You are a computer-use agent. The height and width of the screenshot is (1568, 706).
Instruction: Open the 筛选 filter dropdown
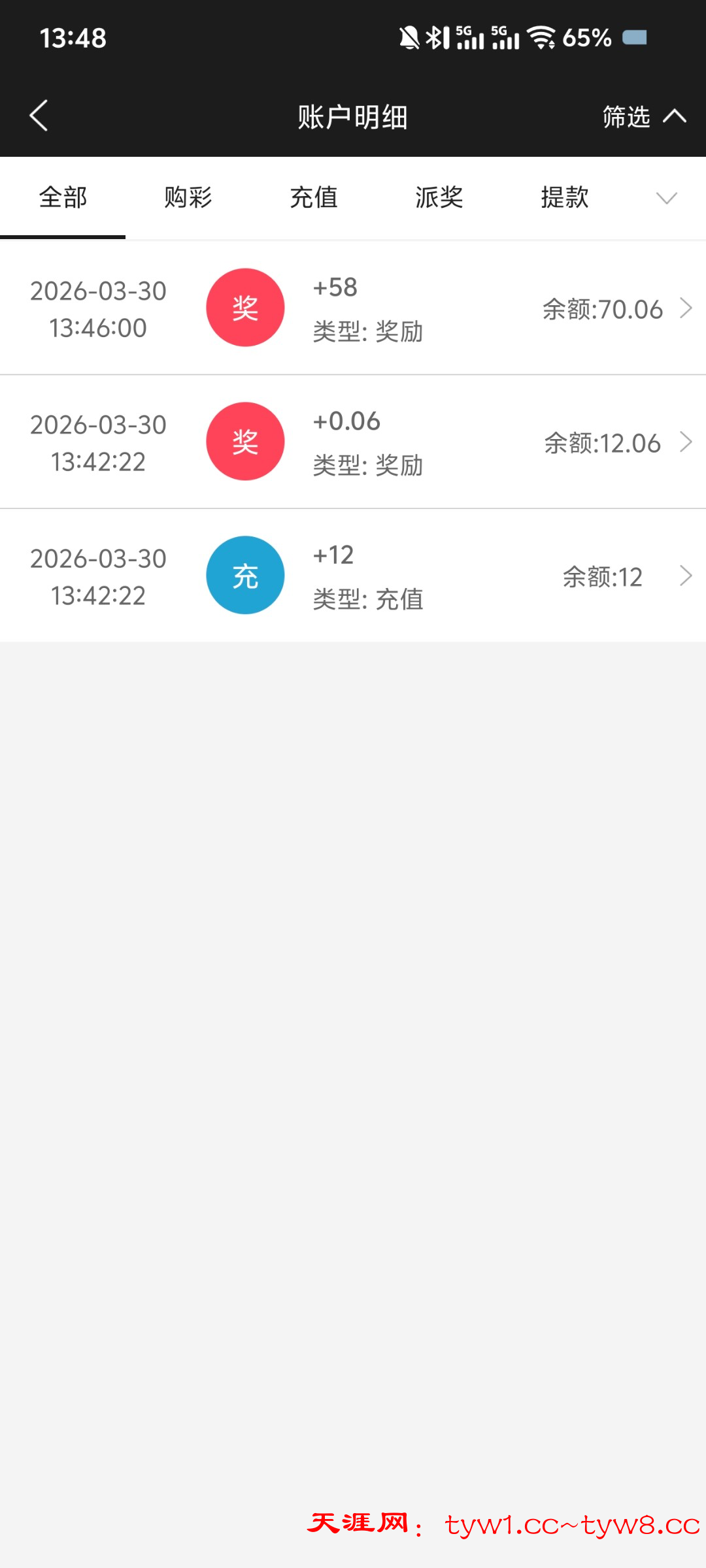643,117
